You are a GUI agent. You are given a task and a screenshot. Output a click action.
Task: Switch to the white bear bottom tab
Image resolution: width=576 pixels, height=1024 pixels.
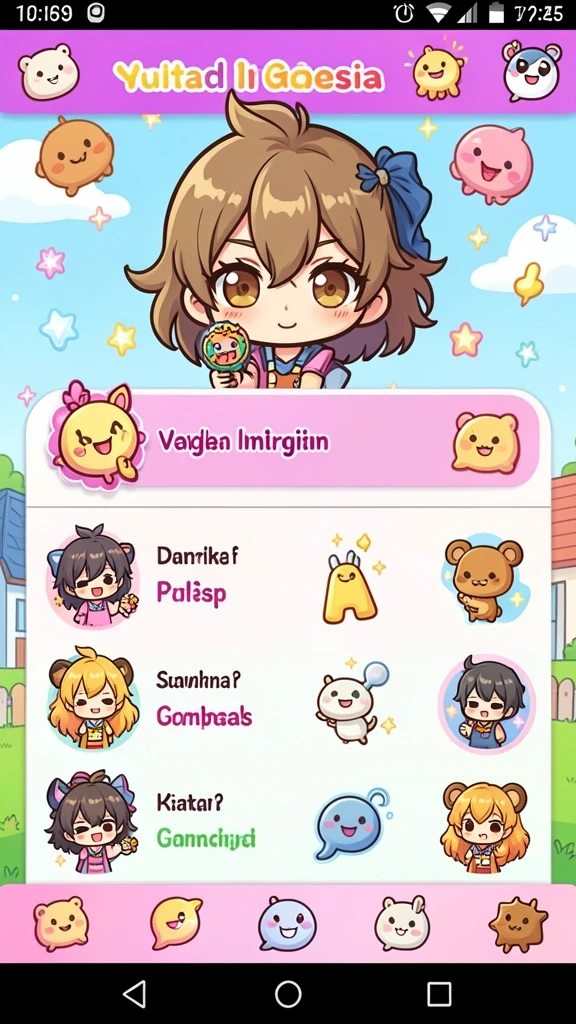click(x=402, y=922)
